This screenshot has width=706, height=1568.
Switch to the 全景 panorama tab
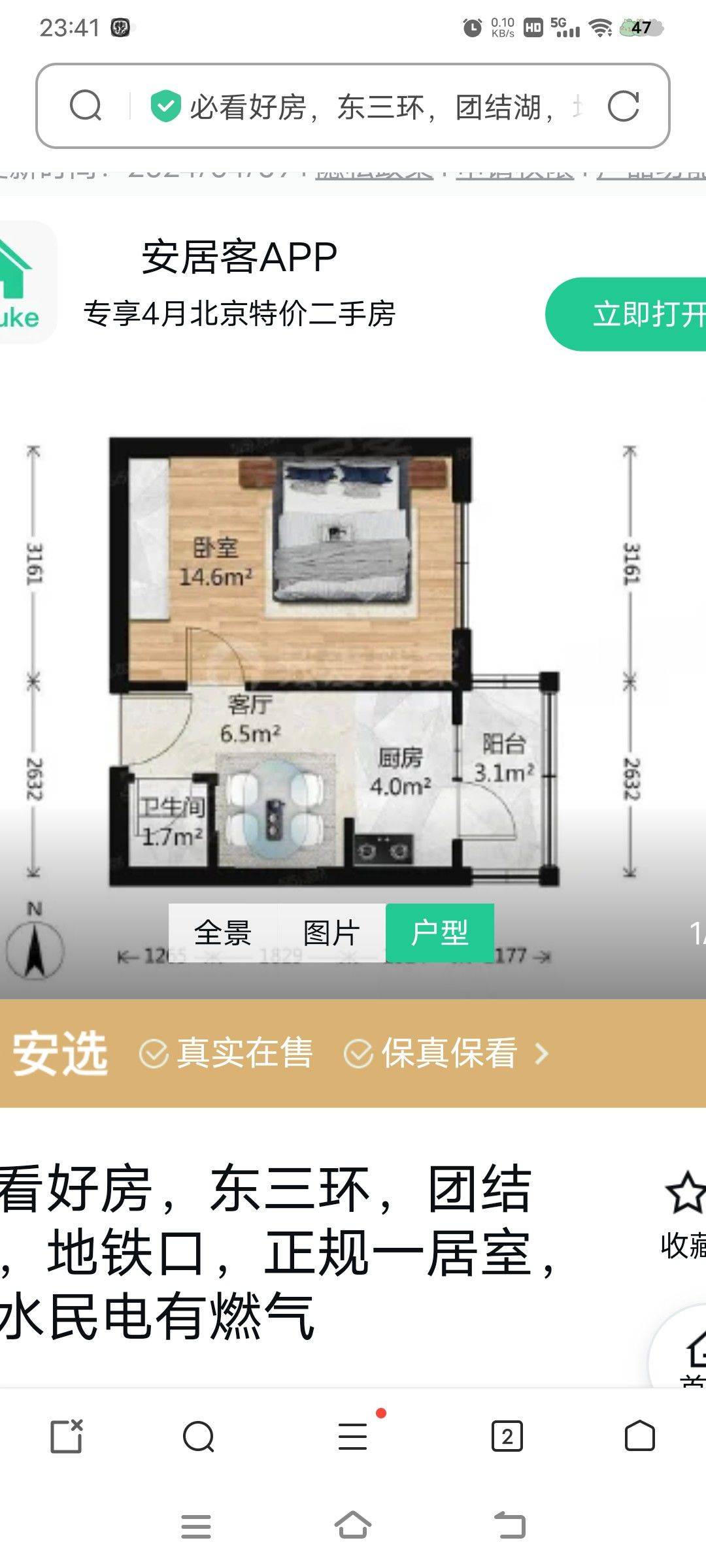(223, 932)
